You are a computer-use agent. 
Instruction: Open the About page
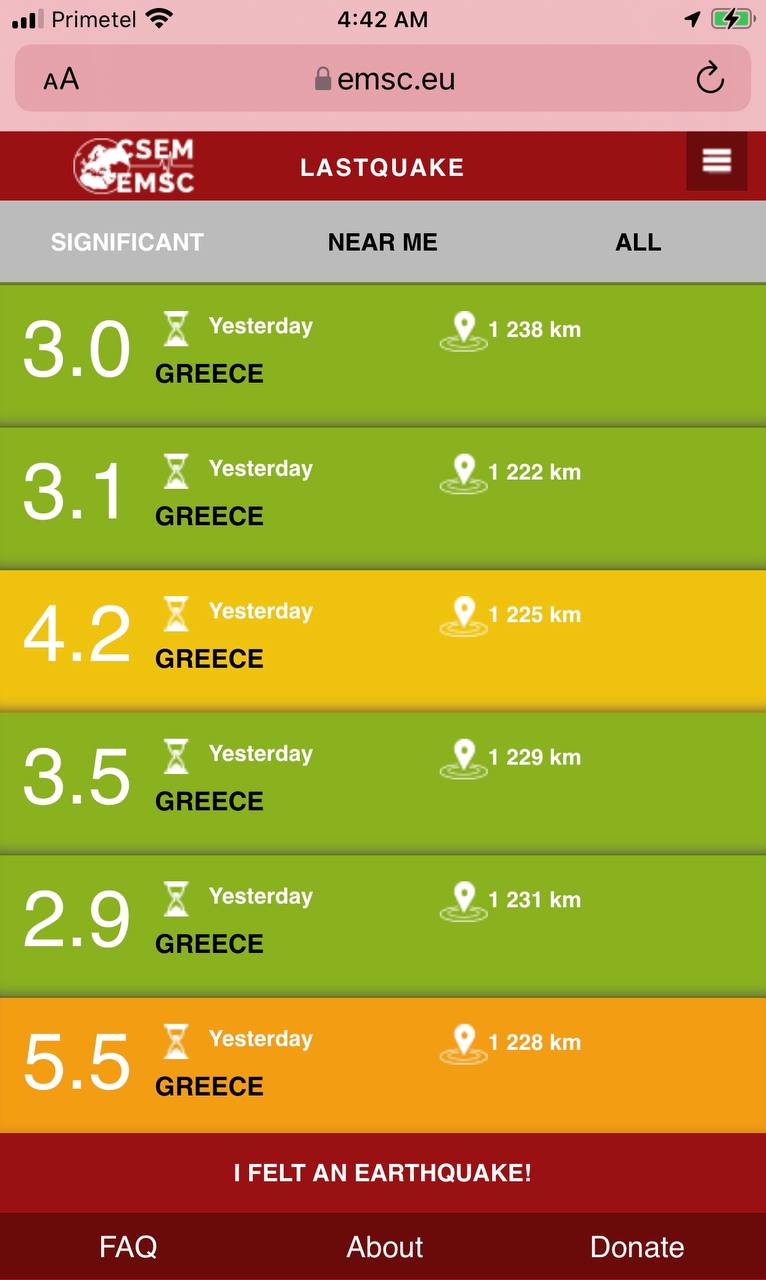(384, 1247)
